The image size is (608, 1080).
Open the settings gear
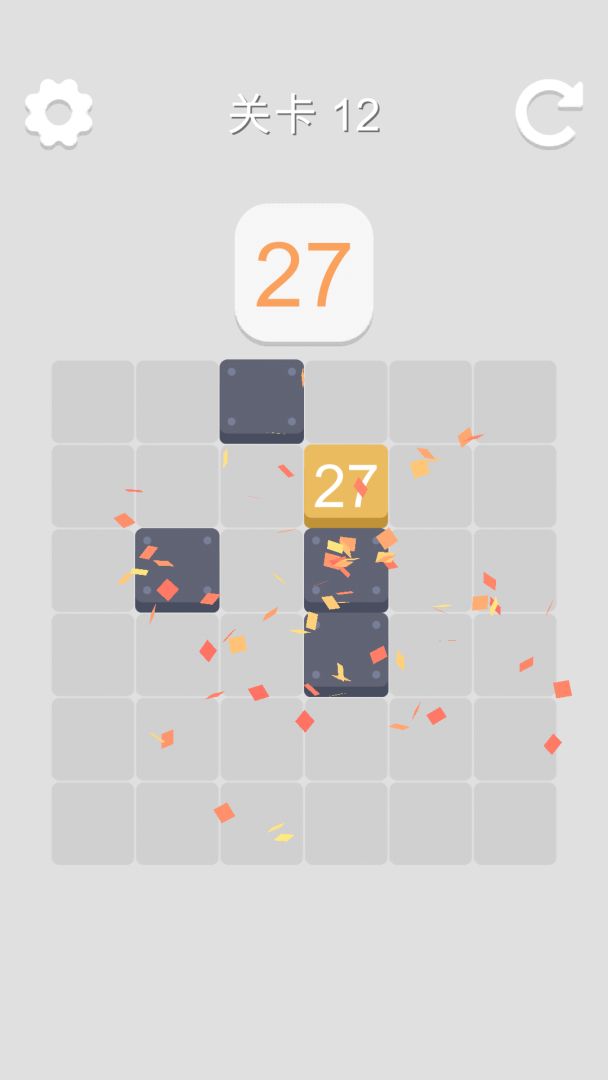coord(58,113)
